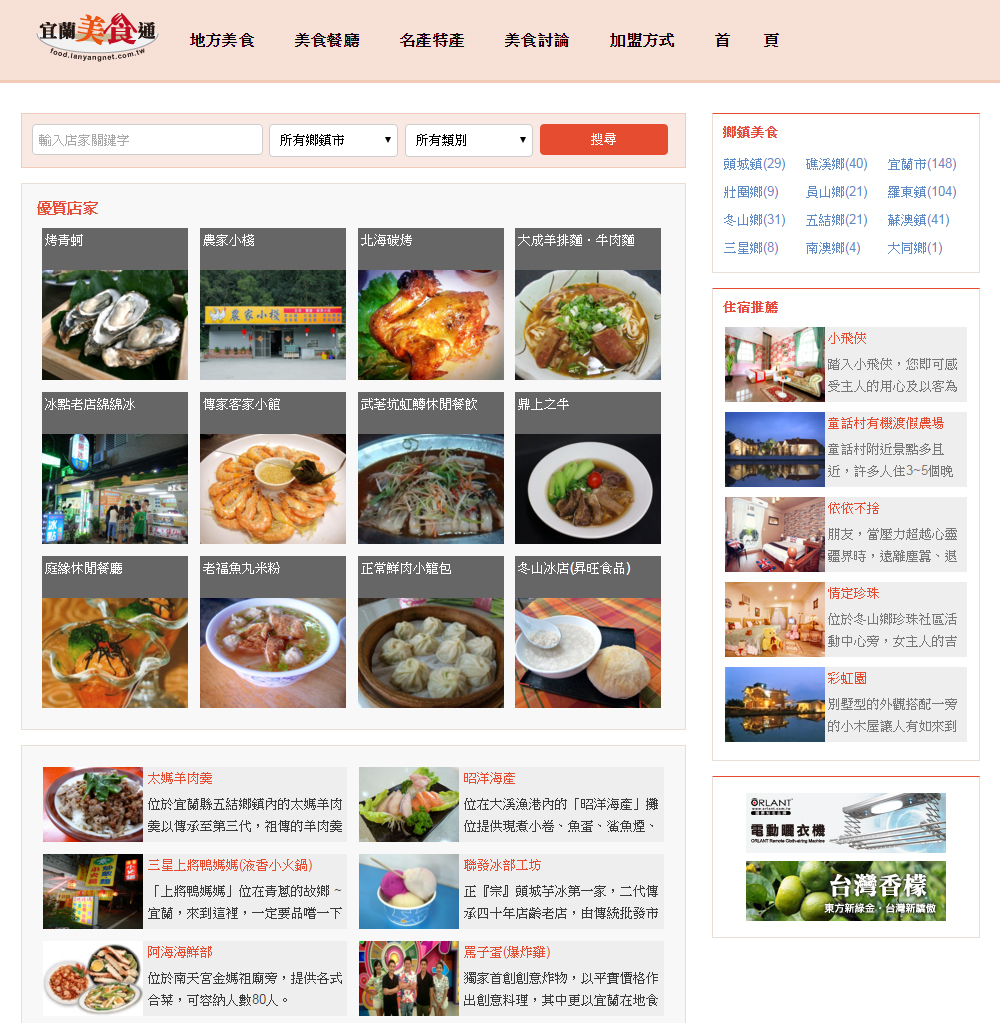The height and width of the screenshot is (1023, 1000).
Task: Open 正常鮮肉小籠包 shop tile
Action: 430,633
